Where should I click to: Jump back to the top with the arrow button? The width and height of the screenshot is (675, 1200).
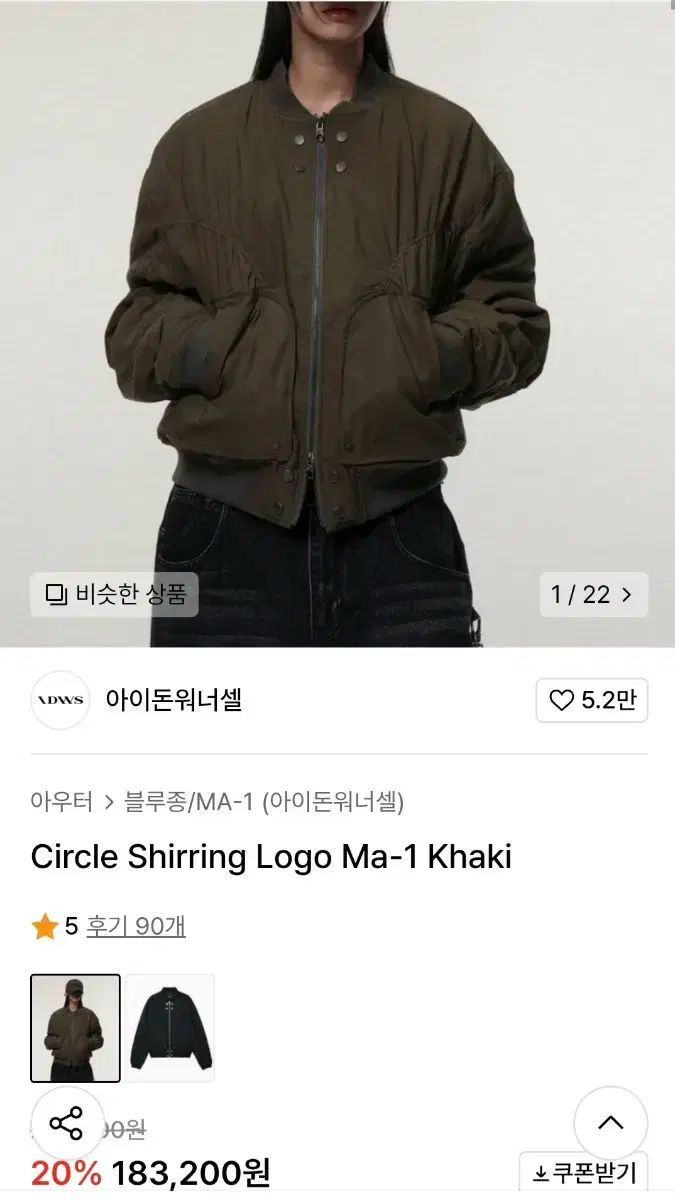click(610, 1123)
